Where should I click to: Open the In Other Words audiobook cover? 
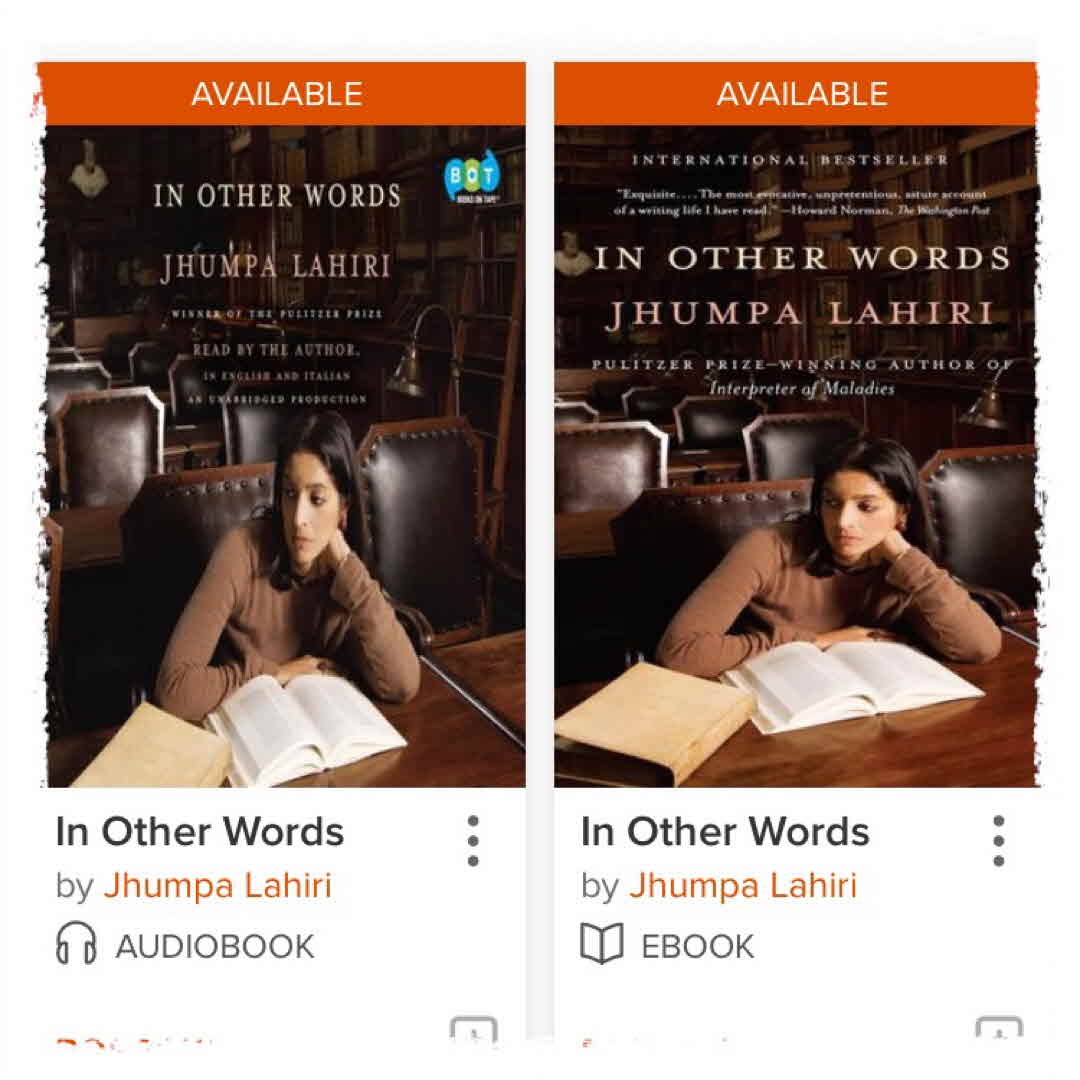point(282,455)
